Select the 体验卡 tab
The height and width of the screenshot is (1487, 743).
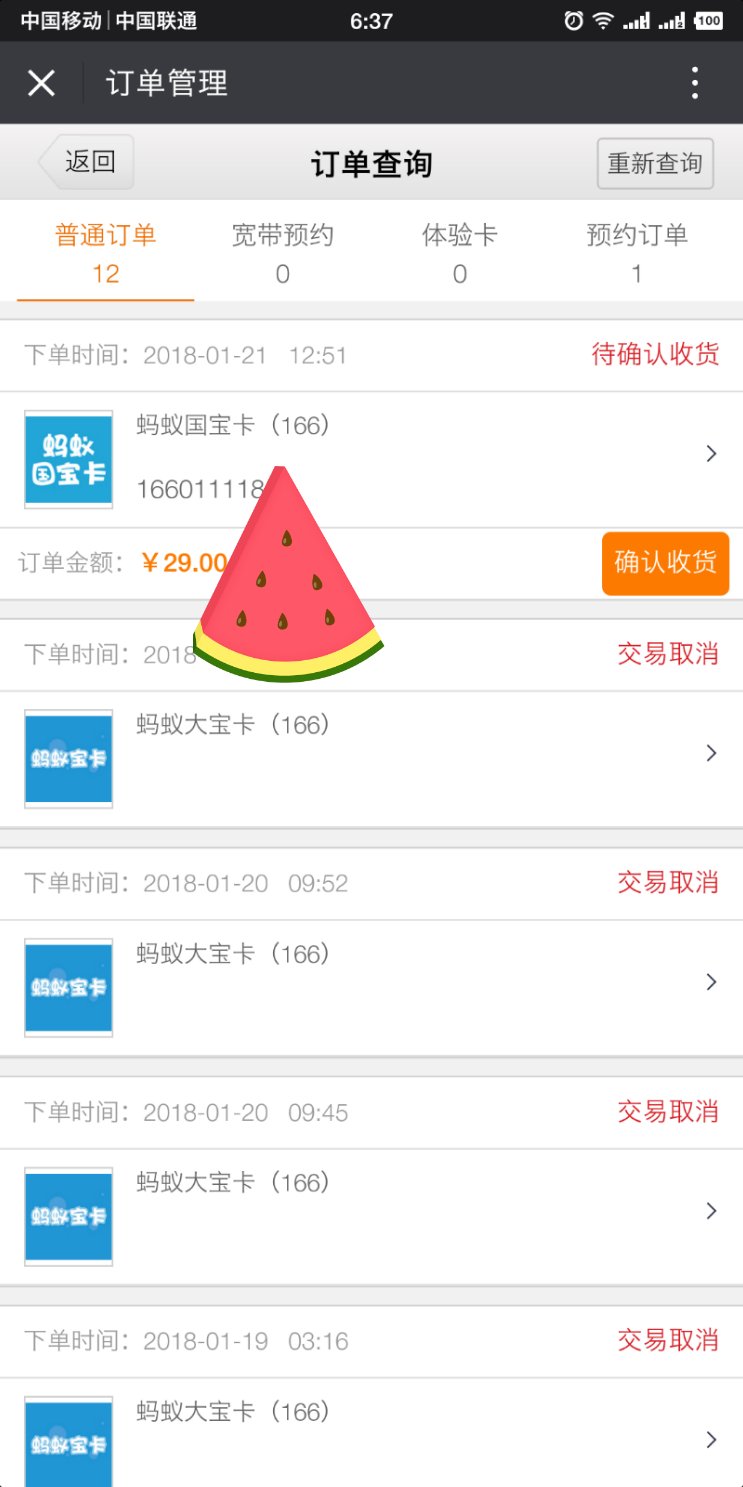(x=459, y=253)
